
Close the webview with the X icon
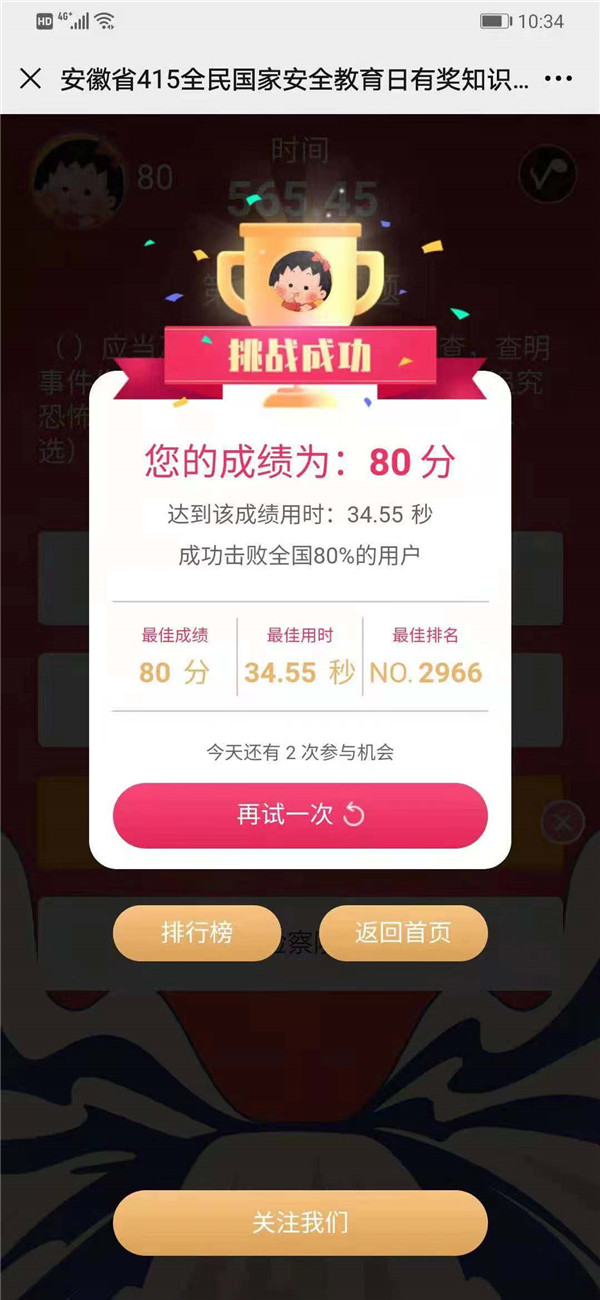coord(31,79)
